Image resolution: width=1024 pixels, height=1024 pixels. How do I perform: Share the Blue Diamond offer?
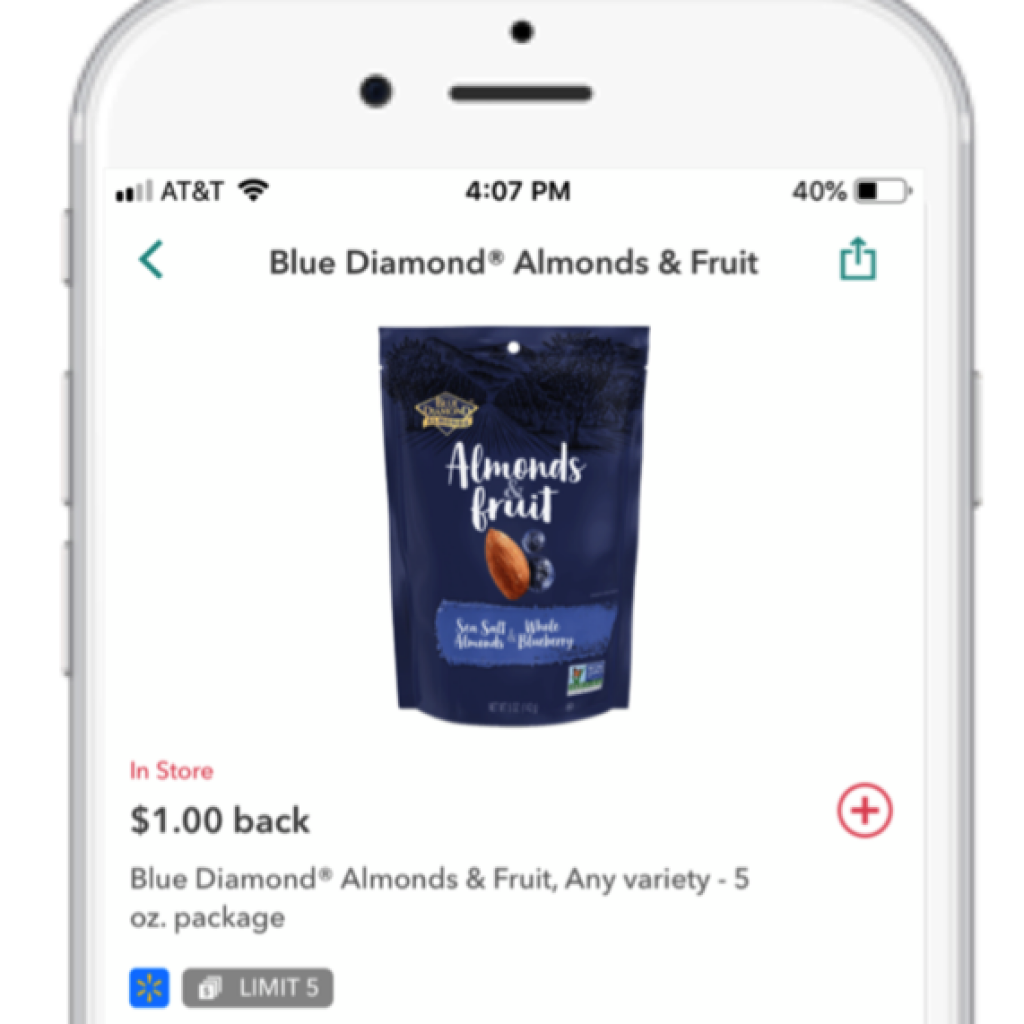(x=857, y=261)
